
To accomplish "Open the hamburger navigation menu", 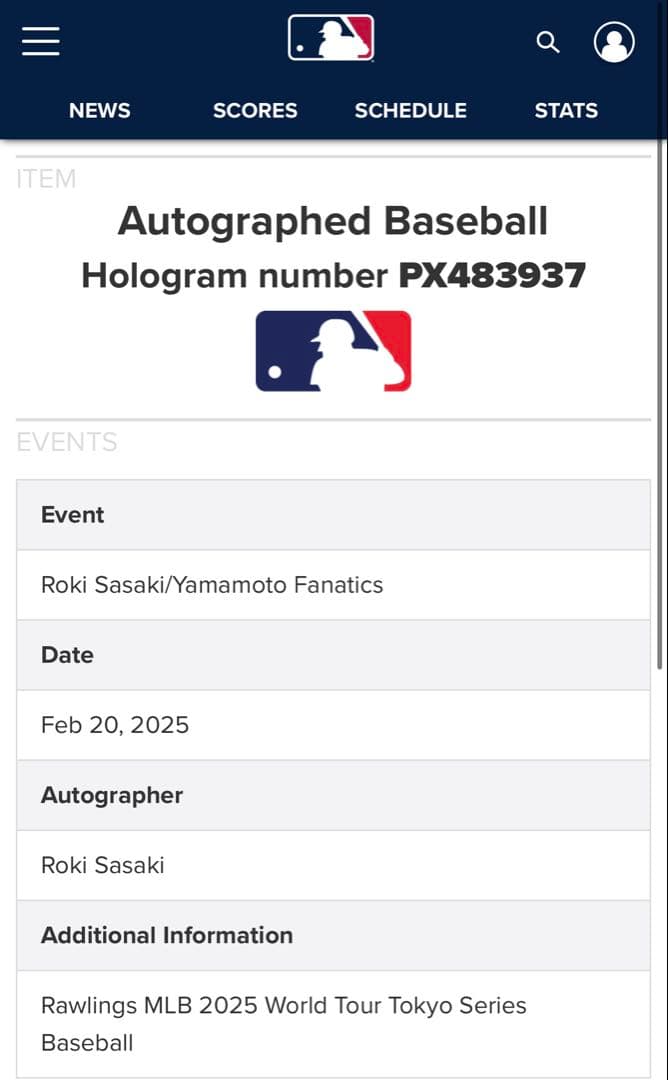I will coord(41,41).
